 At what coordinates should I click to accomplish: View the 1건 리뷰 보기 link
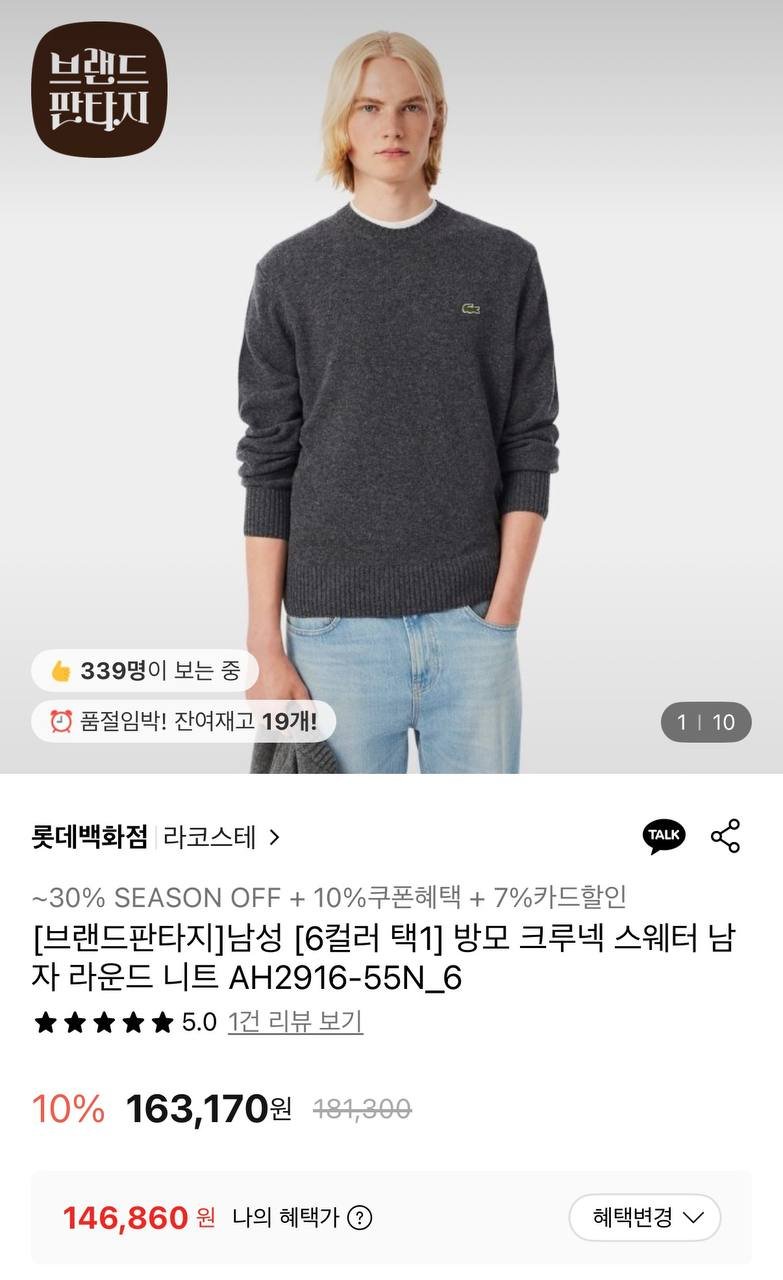coord(295,1022)
